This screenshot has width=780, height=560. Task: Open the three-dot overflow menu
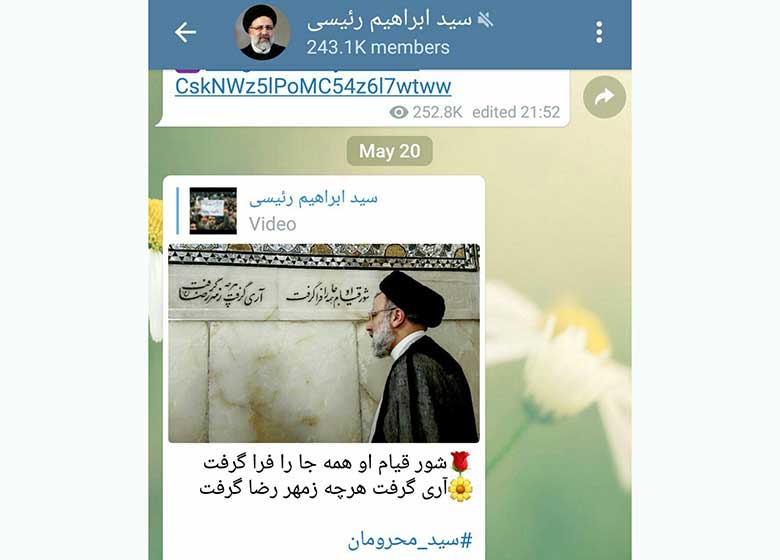(x=599, y=32)
